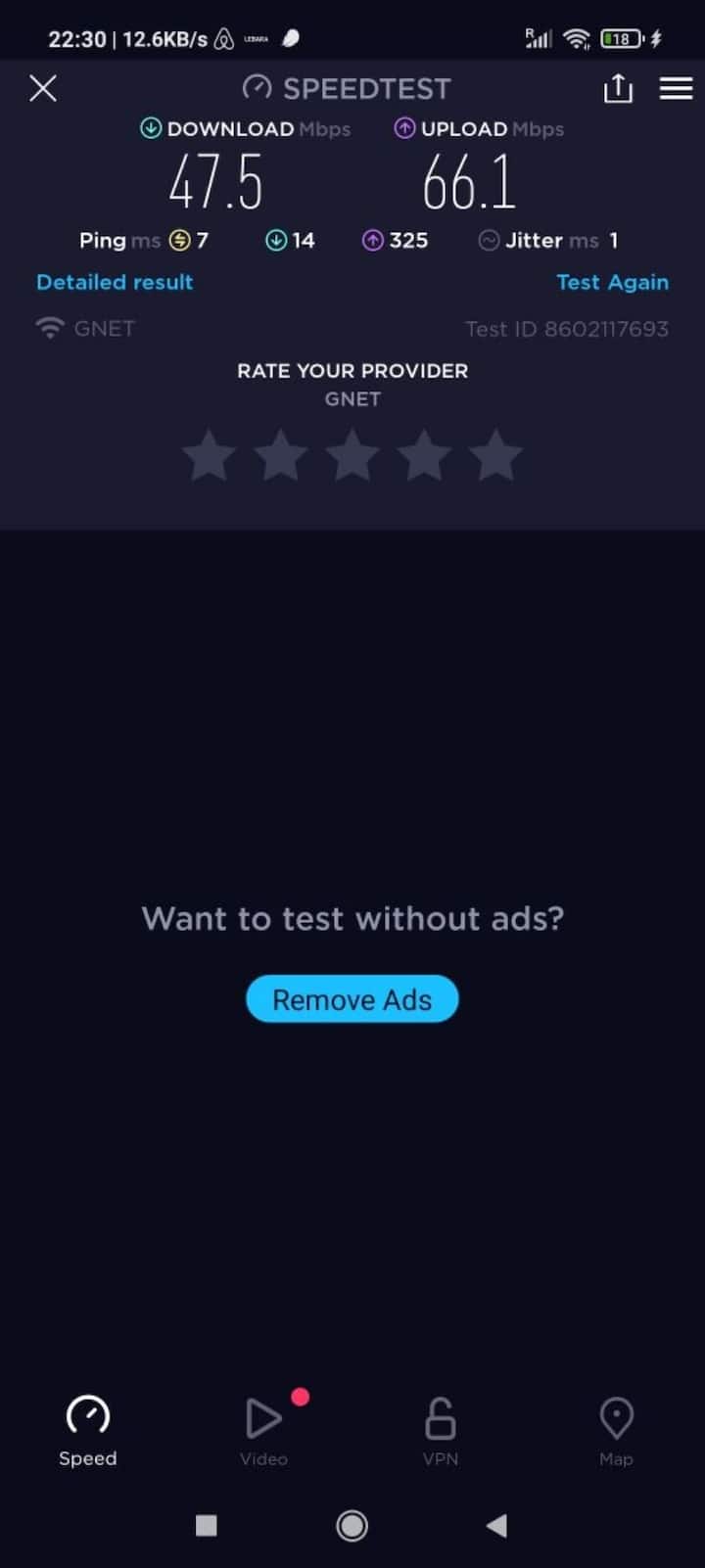Go back using the system back button

coord(496,1525)
